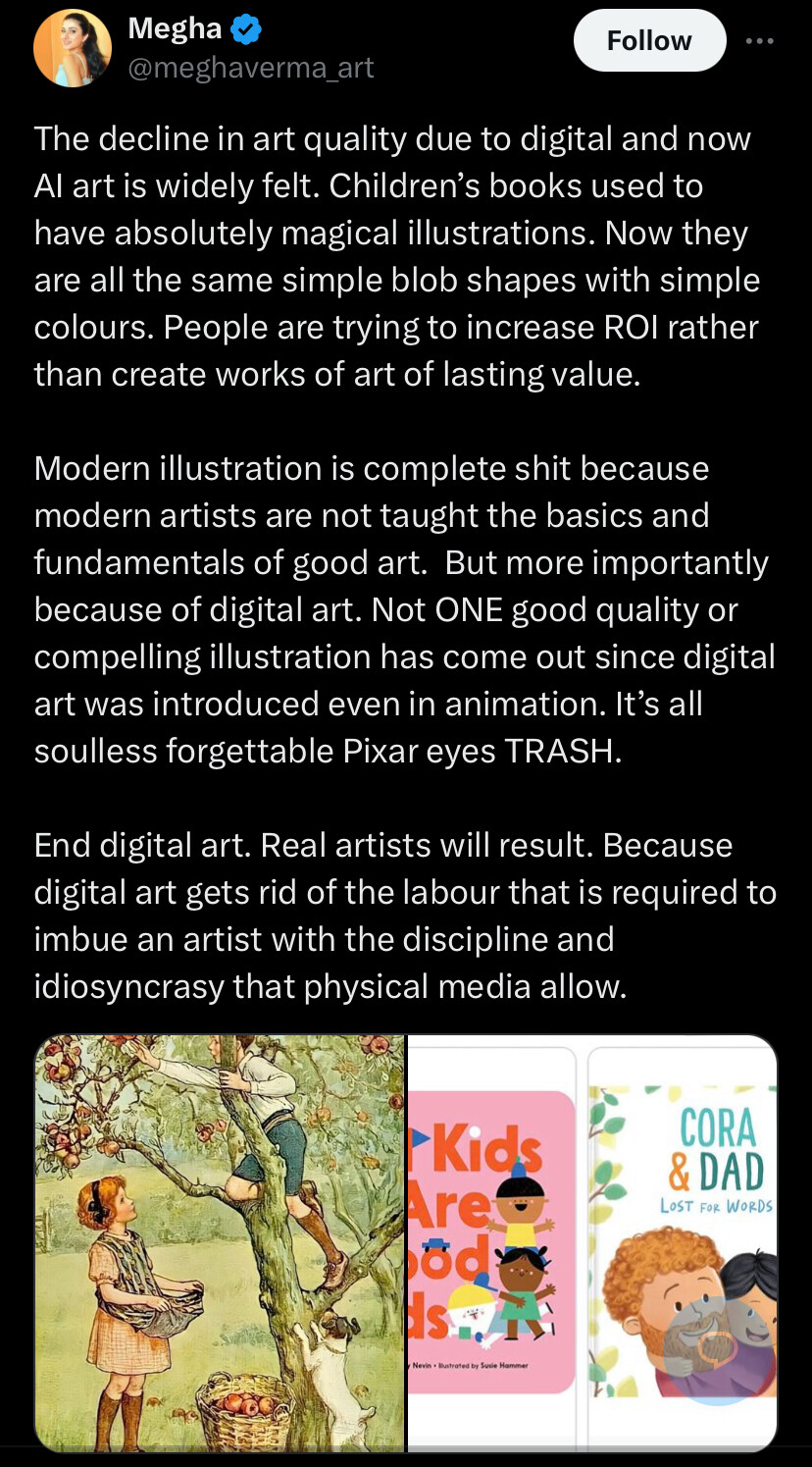This screenshot has width=812, height=1467.
Task: Open the attached children's book covers image
Action: click(x=592, y=1243)
